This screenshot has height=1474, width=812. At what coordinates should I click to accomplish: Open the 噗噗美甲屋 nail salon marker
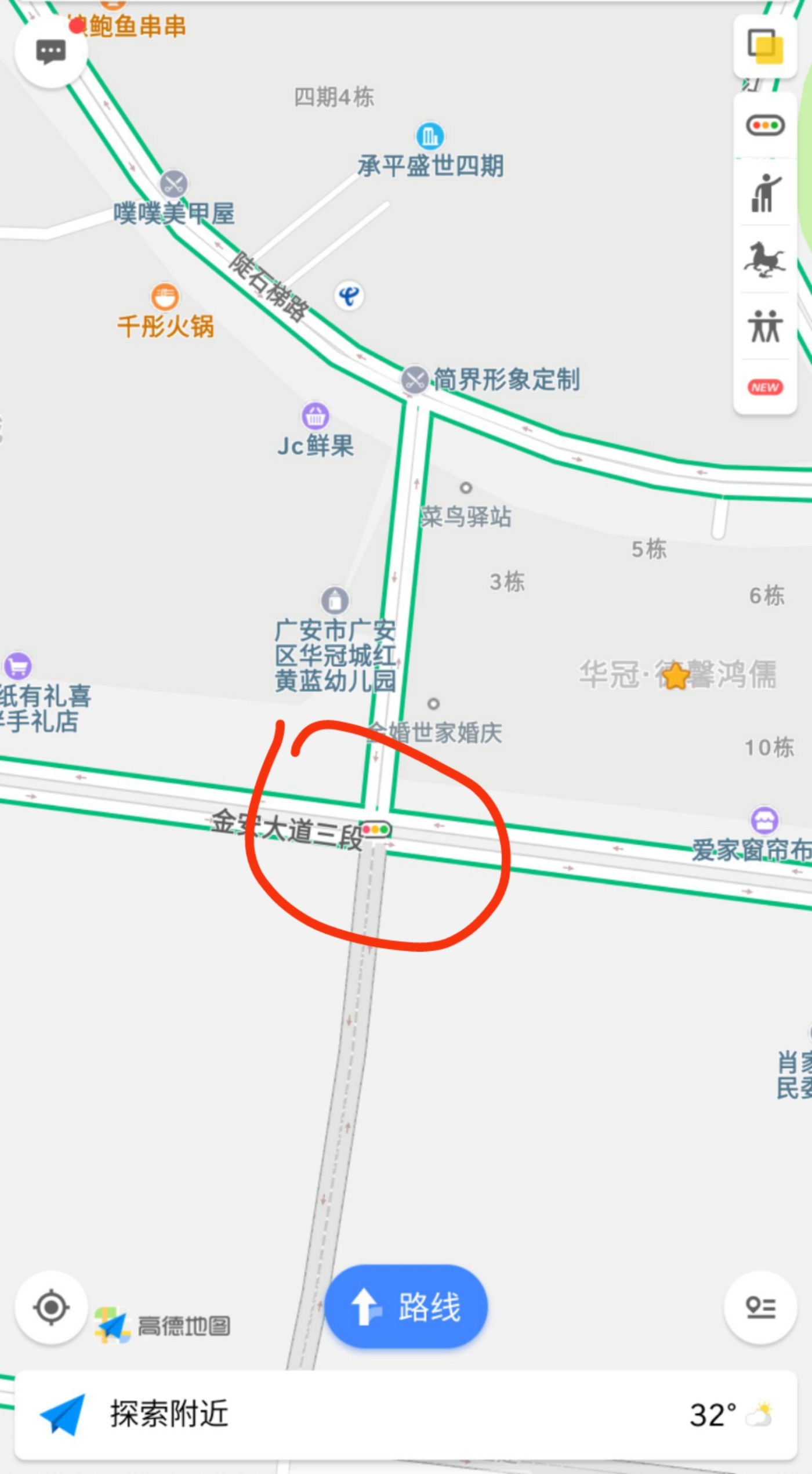click(x=173, y=185)
